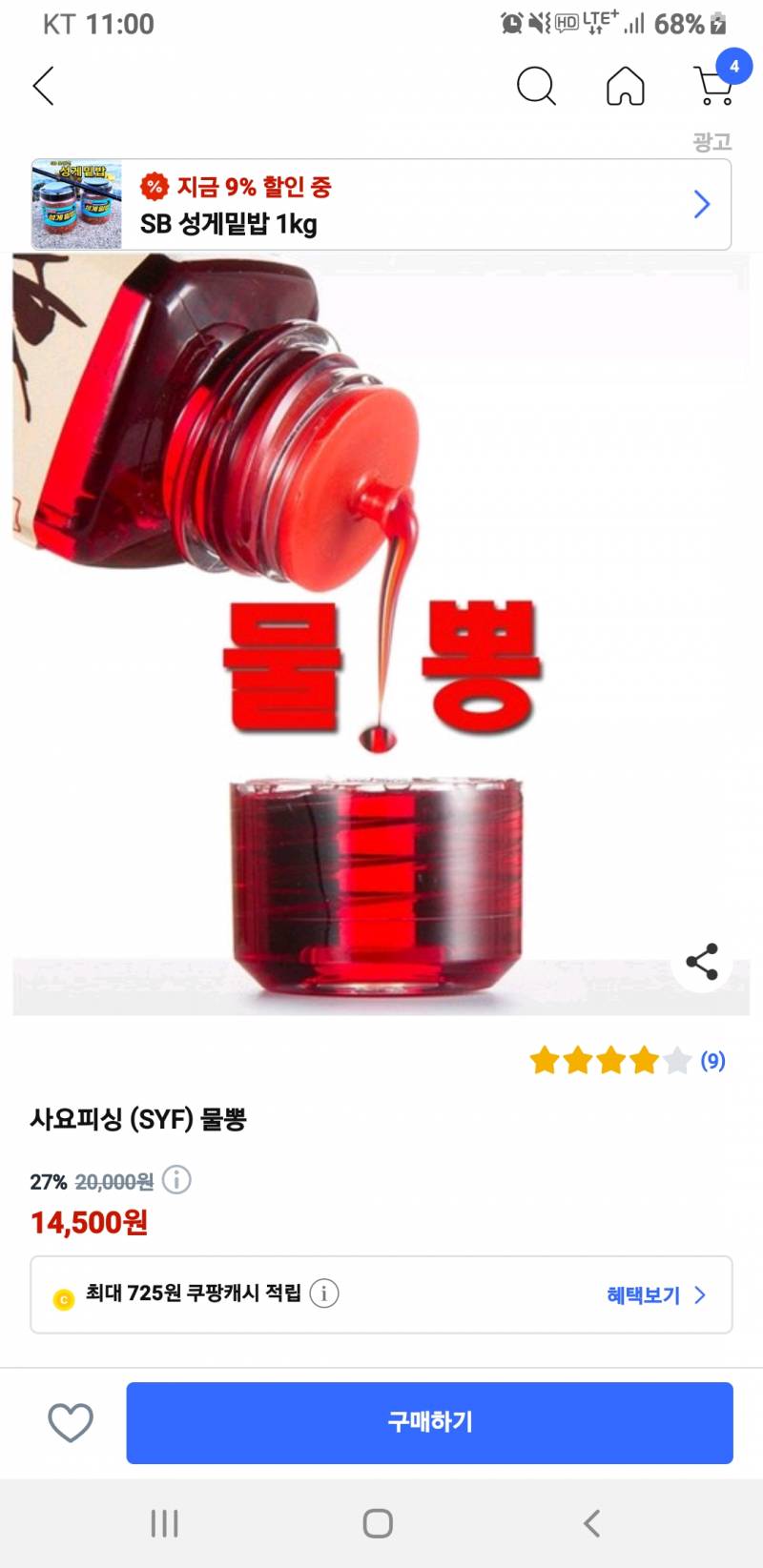This screenshot has width=763, height=1568.
Task: Expand the SB 성게밑밥 ad via its chevron
Action: [x=703, y=203]
